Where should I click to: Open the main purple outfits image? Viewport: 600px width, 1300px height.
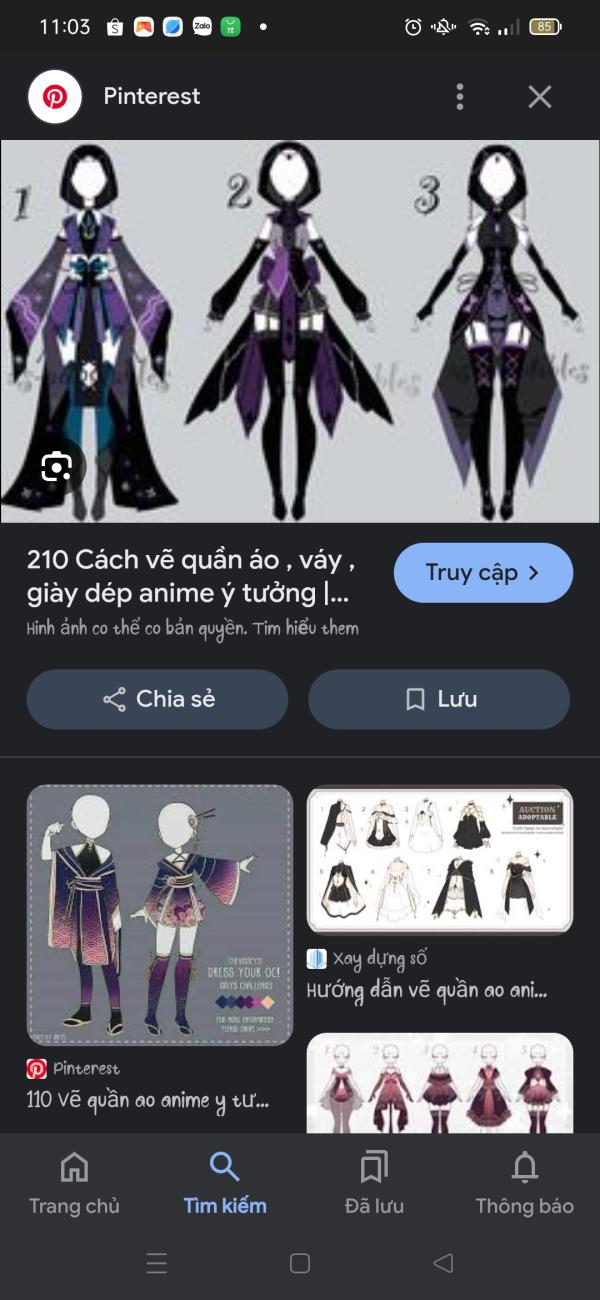300,330
